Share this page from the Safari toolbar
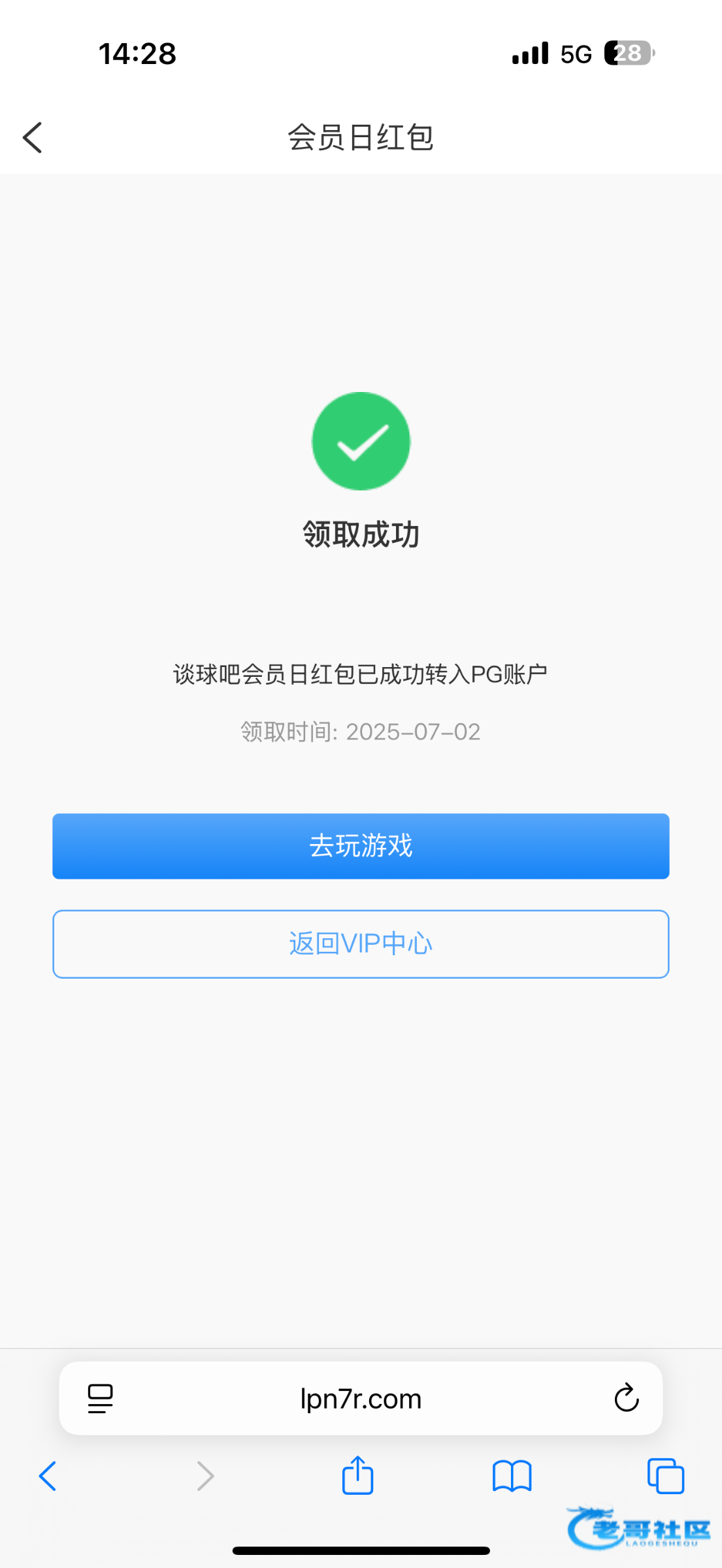 point(357,1475)
